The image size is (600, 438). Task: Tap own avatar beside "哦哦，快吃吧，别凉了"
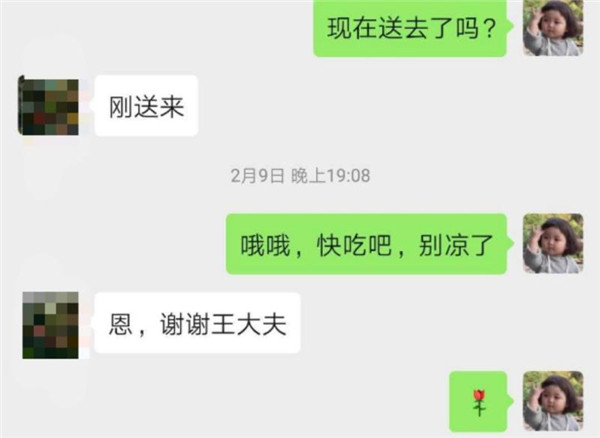click(x=553, y=243)
